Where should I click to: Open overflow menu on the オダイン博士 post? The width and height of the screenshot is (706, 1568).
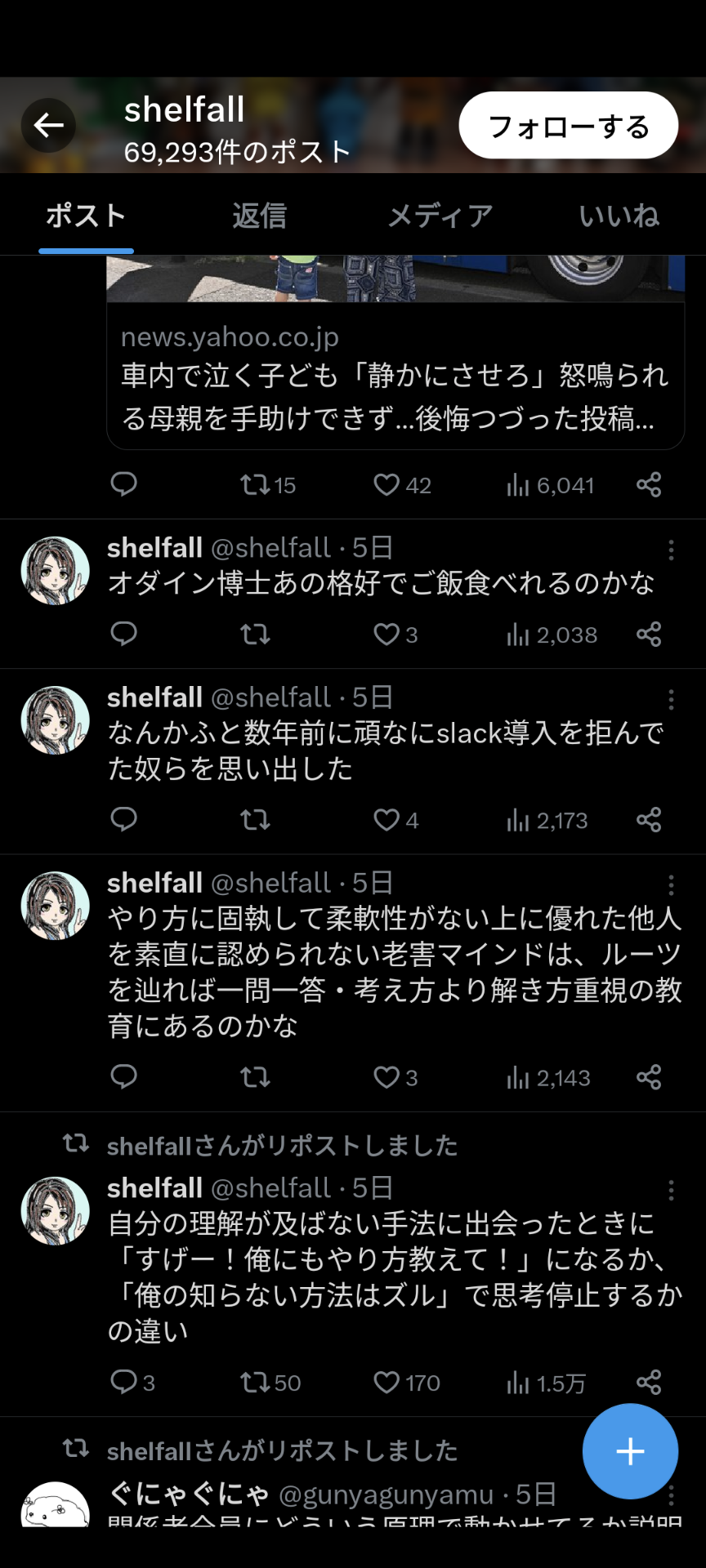click(671, 550)
